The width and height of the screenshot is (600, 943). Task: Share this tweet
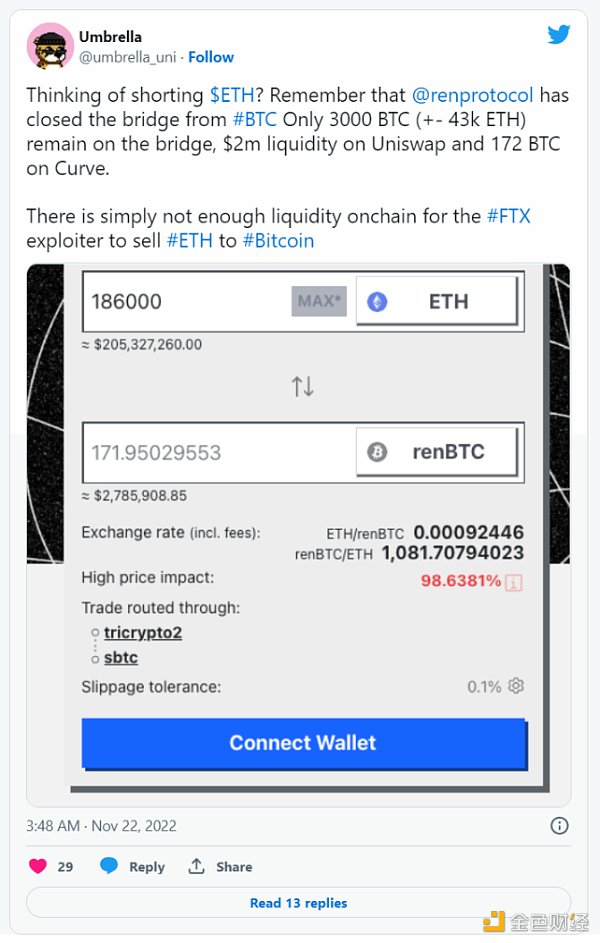pos(221,866)
